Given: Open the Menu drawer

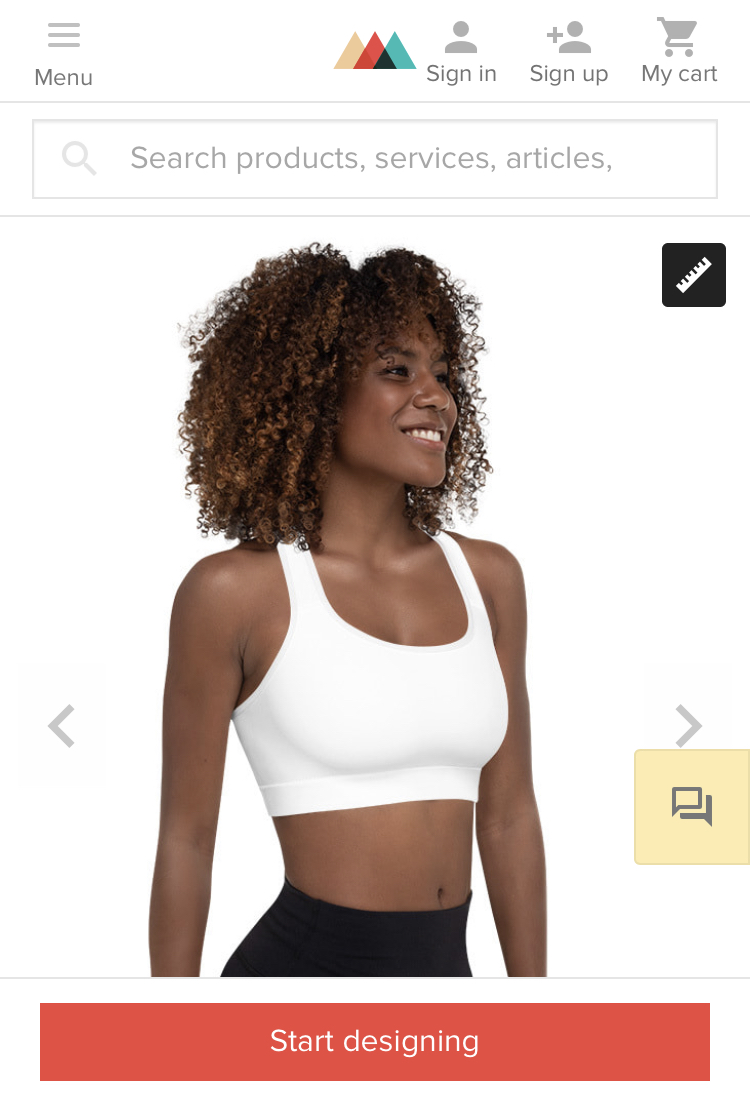Looking at the screenshot, I should [x=63, y=54].
